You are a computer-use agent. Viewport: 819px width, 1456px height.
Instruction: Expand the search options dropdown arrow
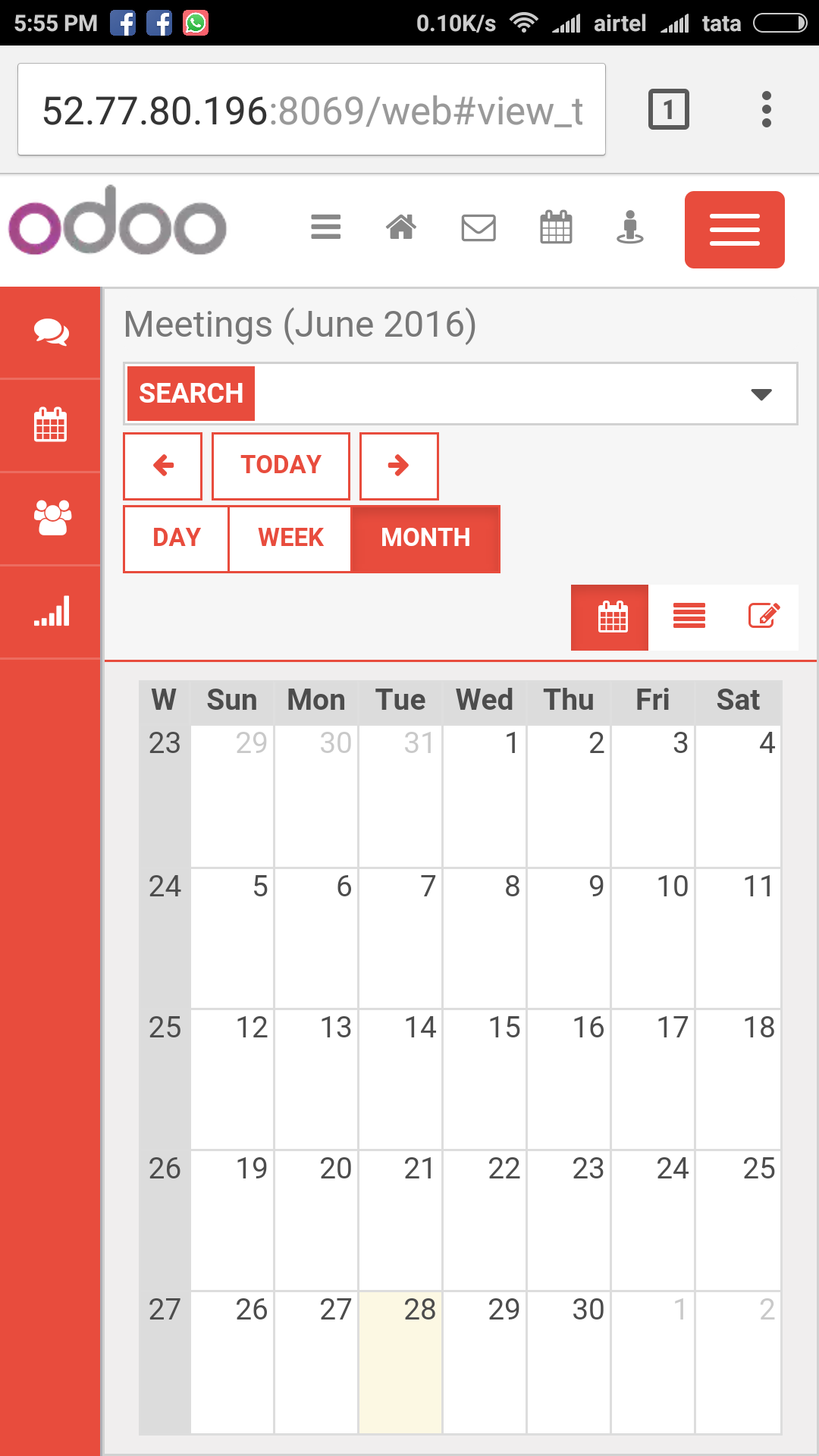click(761, 394)
